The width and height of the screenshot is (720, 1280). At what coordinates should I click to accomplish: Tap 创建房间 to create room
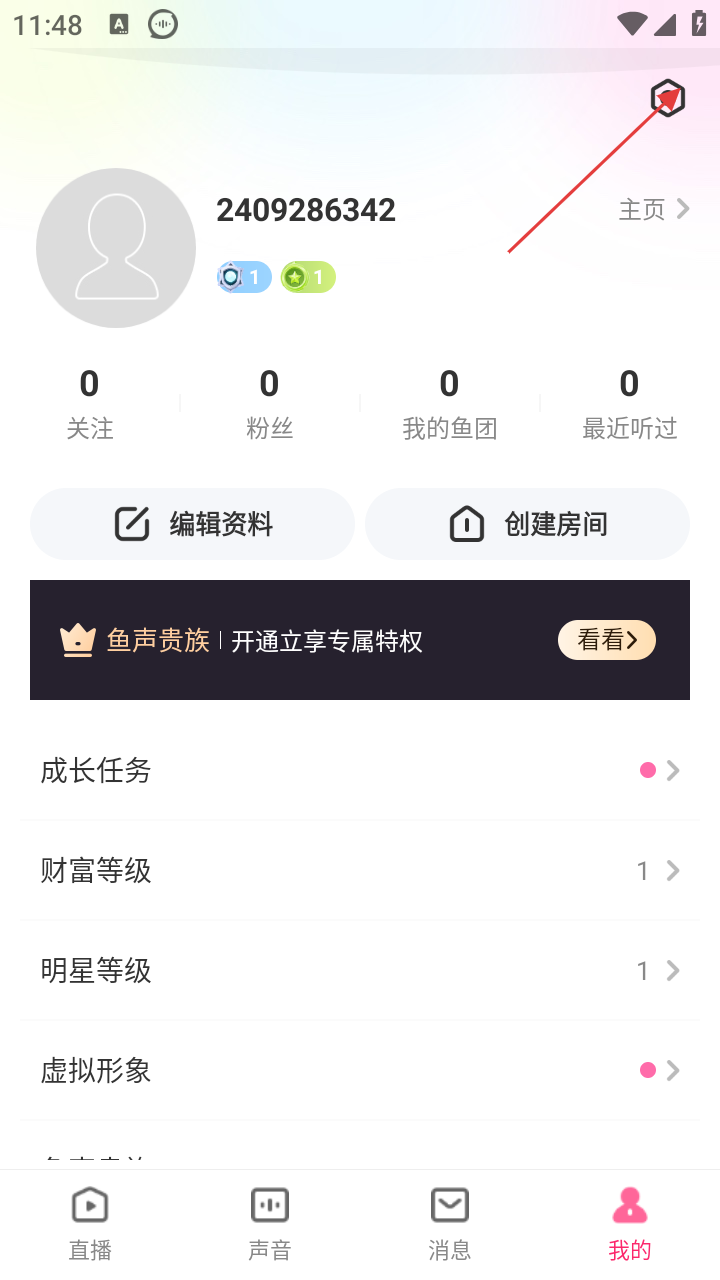click(527, 524)
